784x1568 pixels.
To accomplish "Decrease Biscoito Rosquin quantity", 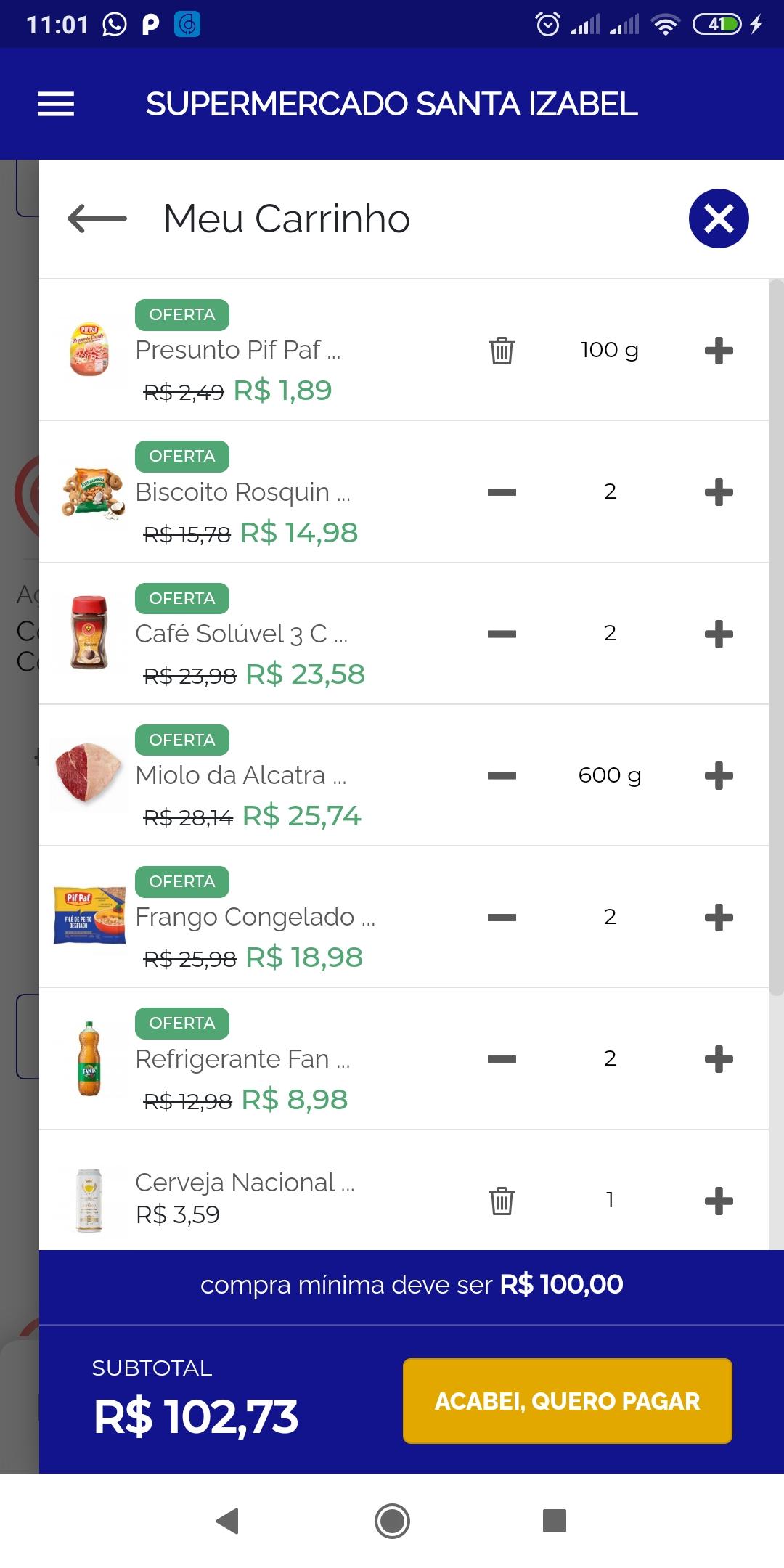I will click(x=502, y=491).
